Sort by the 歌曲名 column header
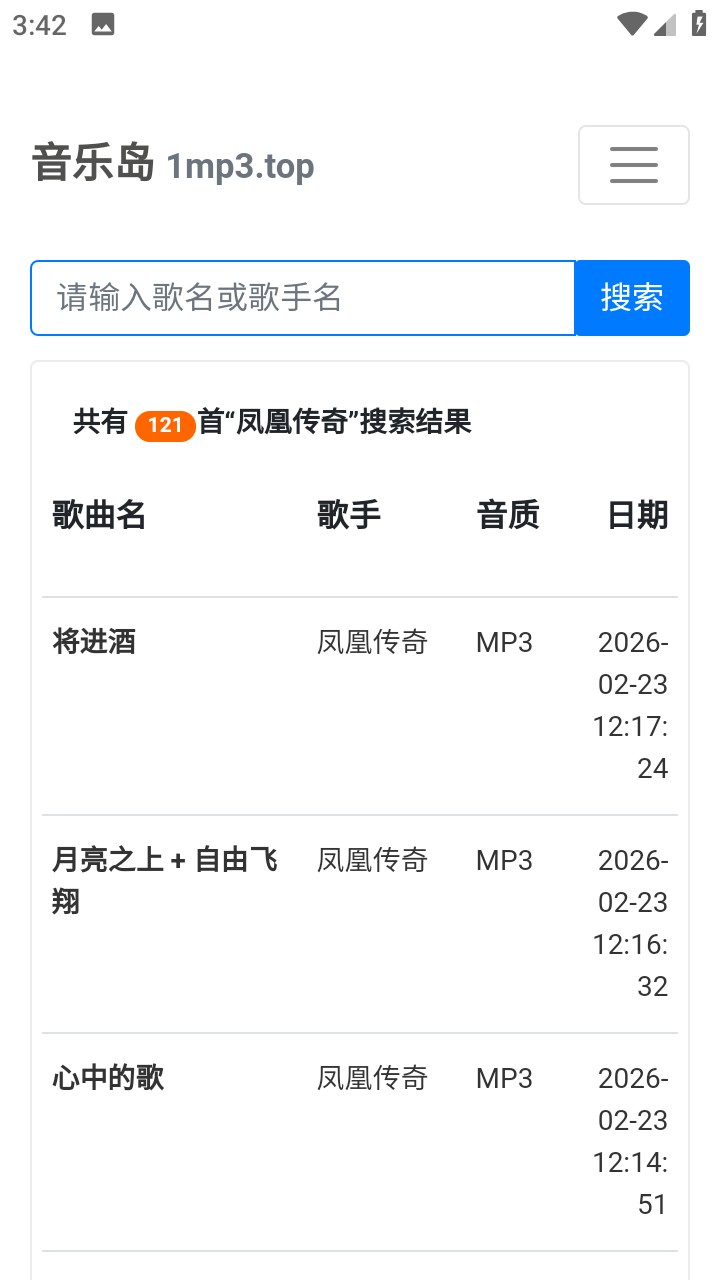This screenshot has width=720, height=1280. (100, 515)
